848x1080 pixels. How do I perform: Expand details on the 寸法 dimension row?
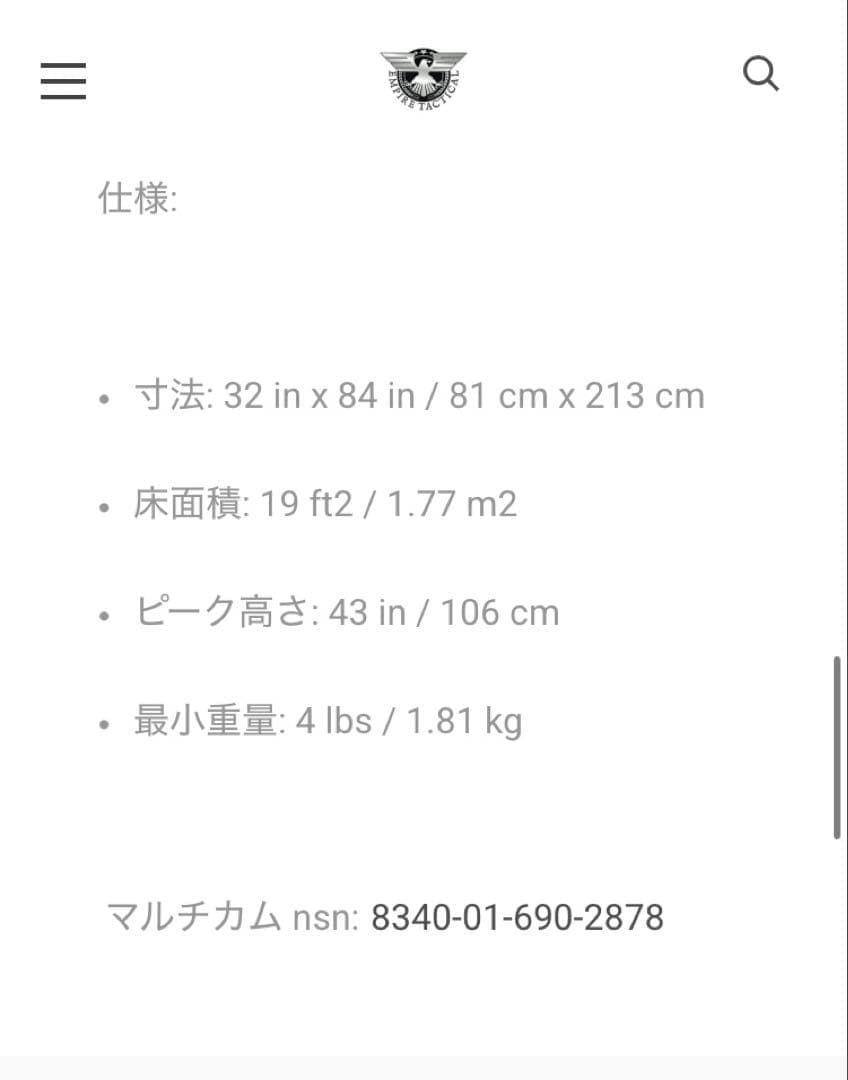[x=420, y=396]
